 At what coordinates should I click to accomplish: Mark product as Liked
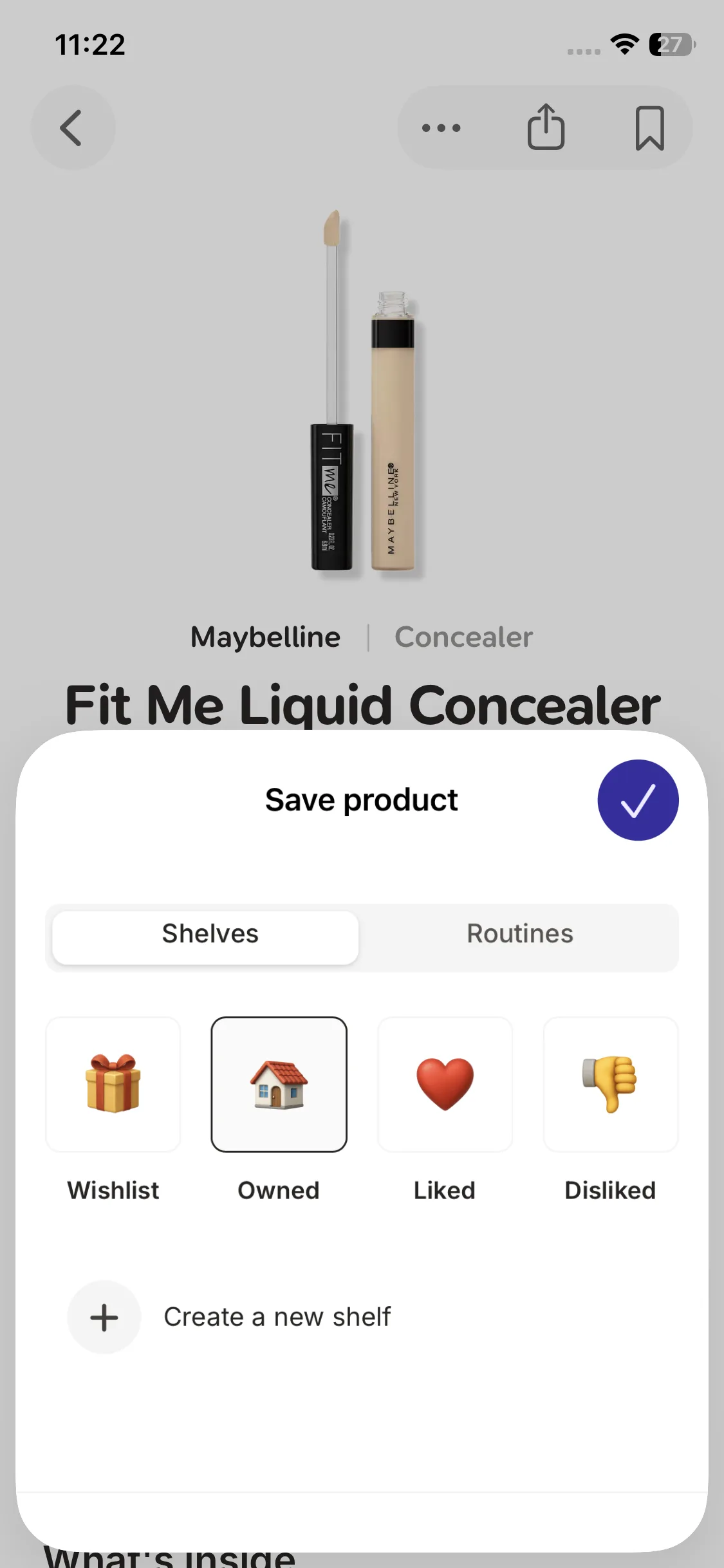(x=445, y=1085)
